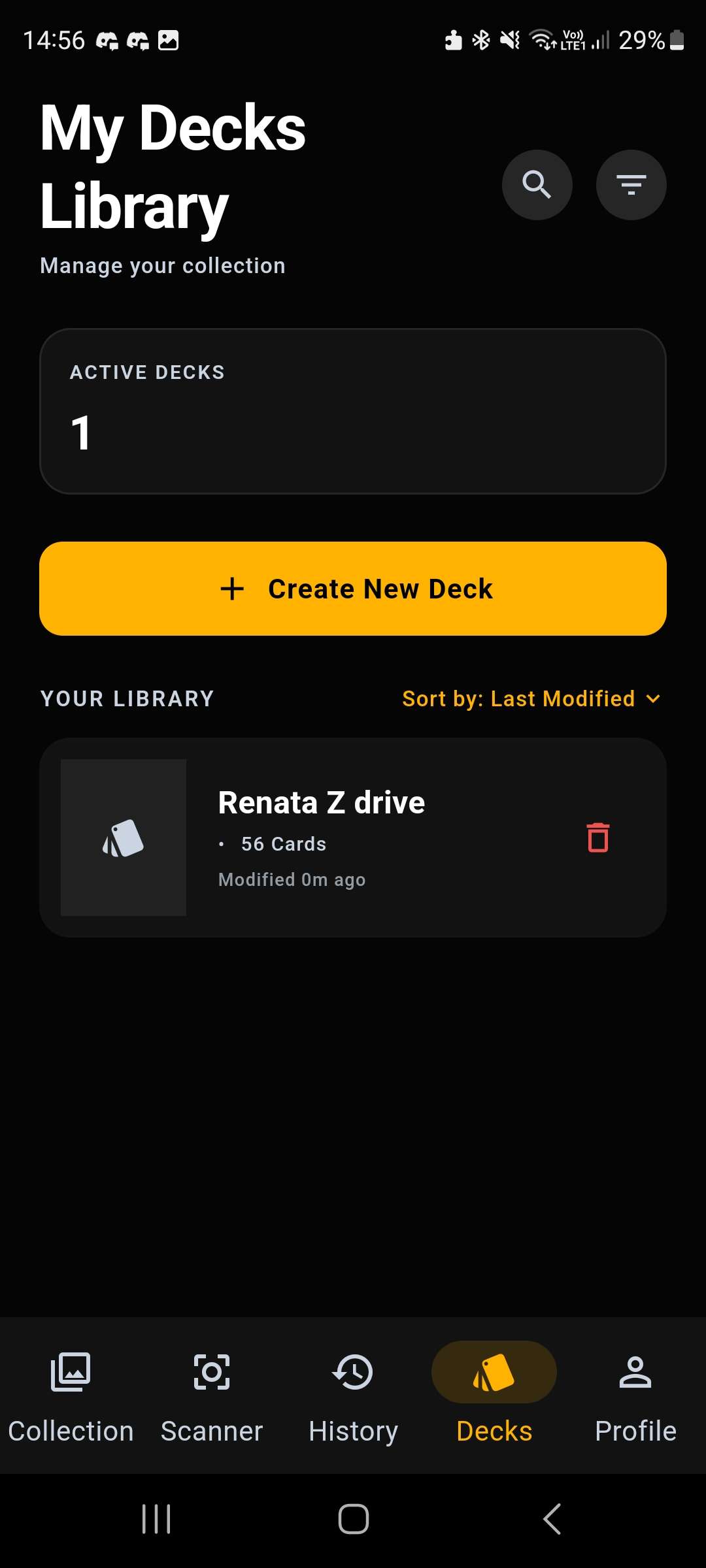Open the filter icon next to search
706x1568 pixels.
click(631, 185)
